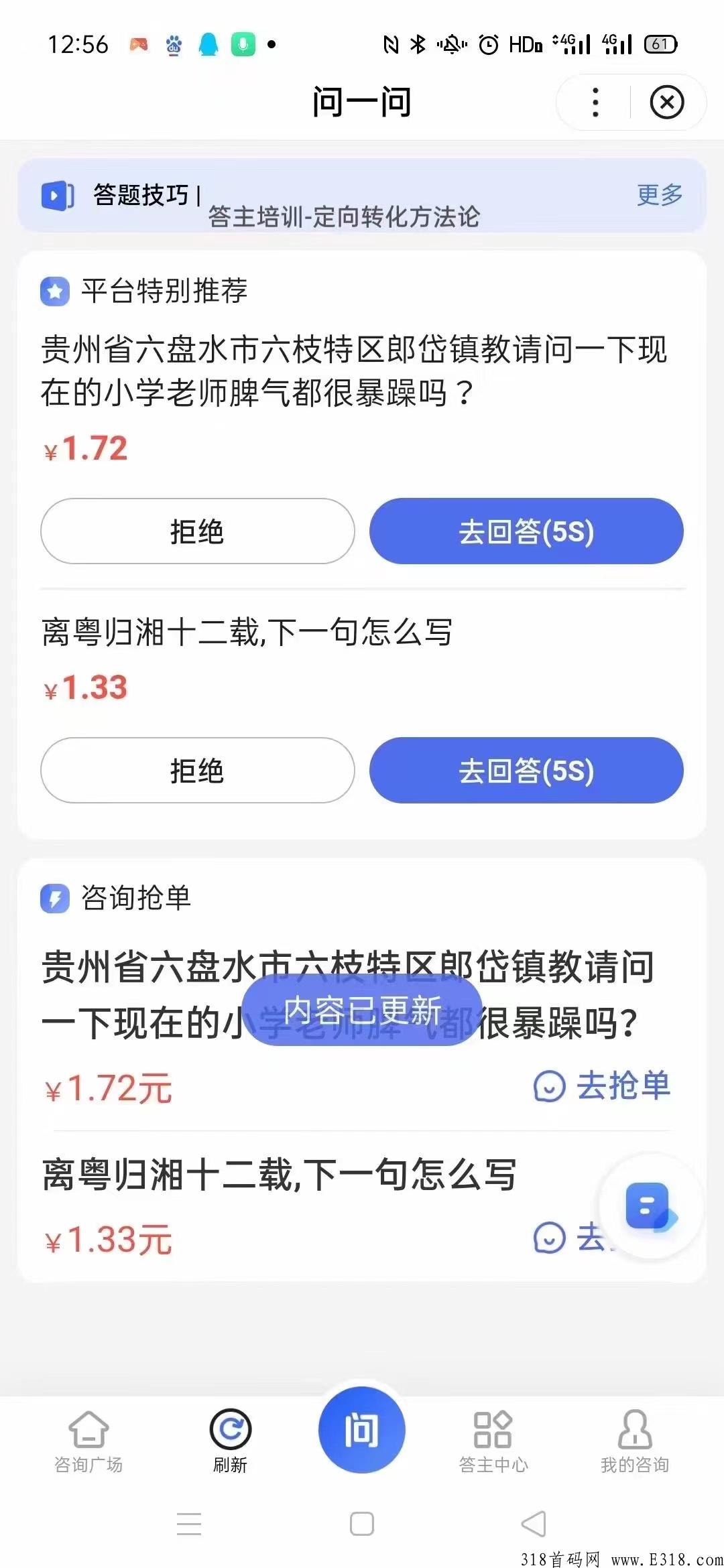Screen dimensions: 724x1568
Task: Tap the central 问 button
Action: point(362,1429)
